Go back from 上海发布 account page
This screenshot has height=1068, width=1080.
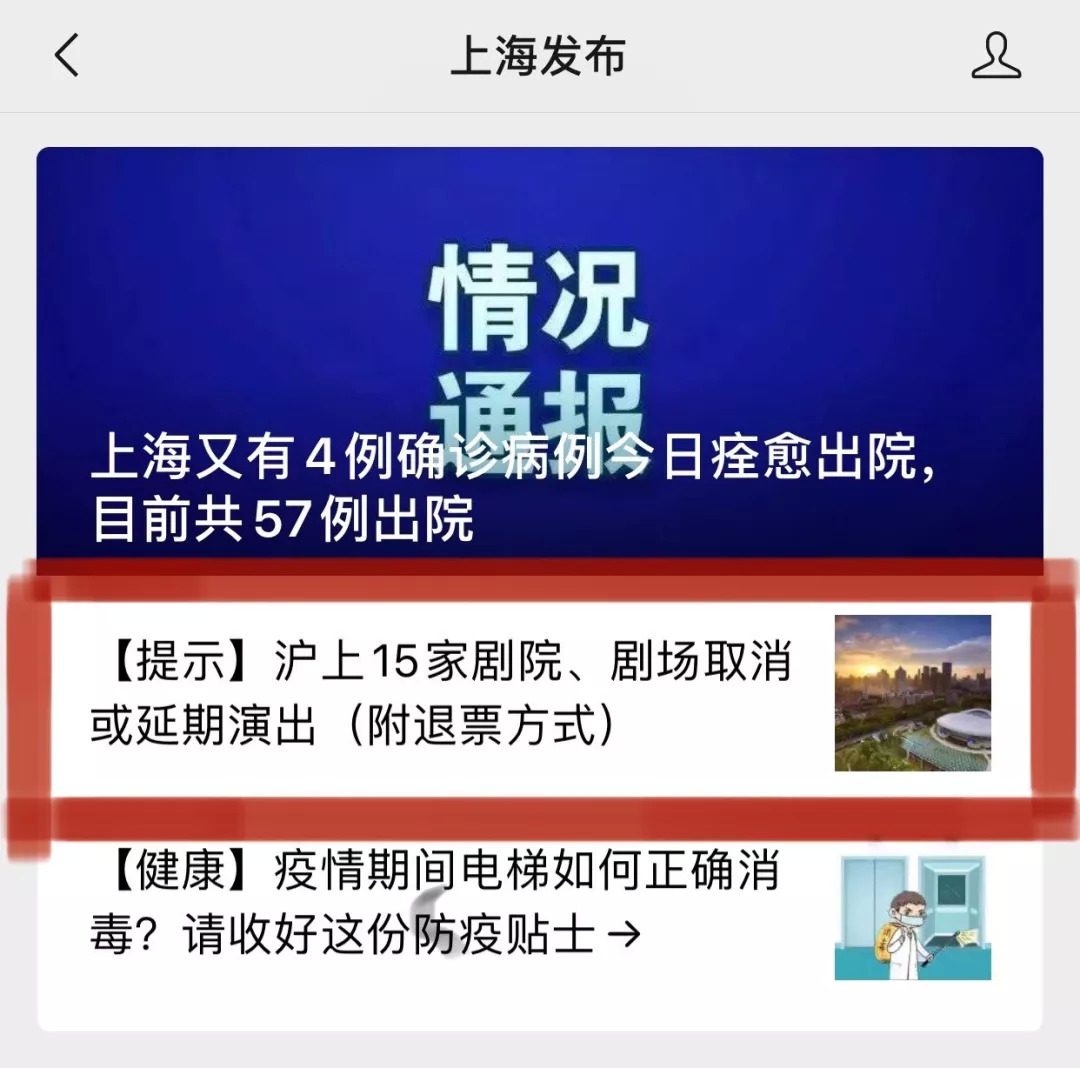[66, 56]
